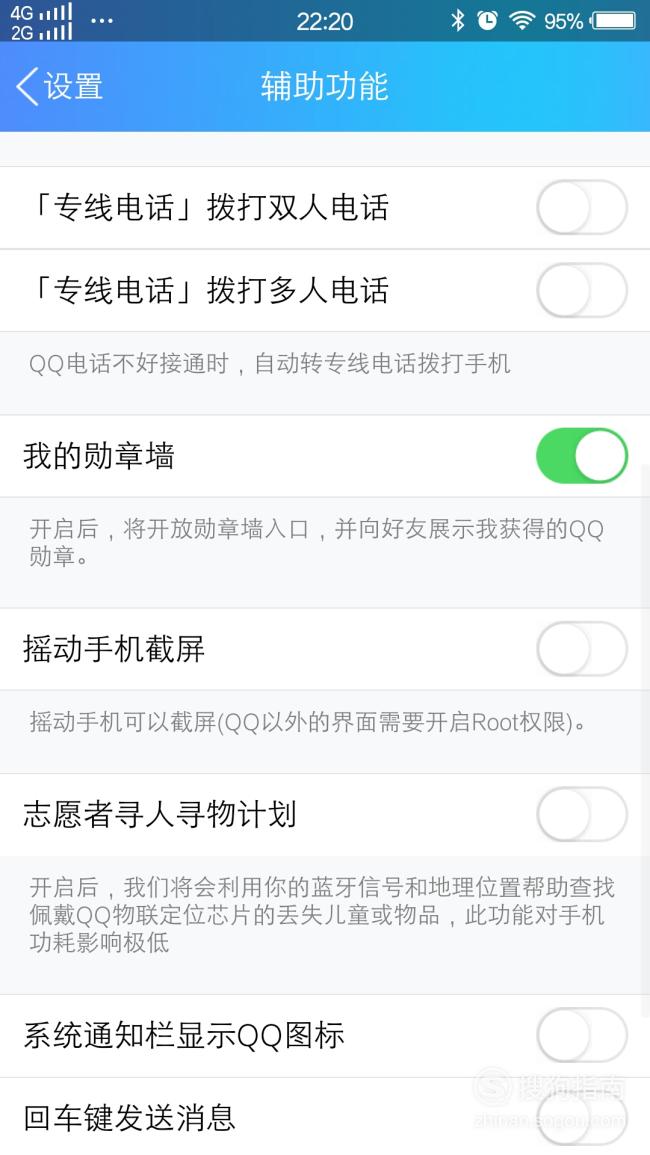Enable 「专线电话」拨打多人电话 switch
The width and height of the screenshot is (650, 1155).
(581, 290)
